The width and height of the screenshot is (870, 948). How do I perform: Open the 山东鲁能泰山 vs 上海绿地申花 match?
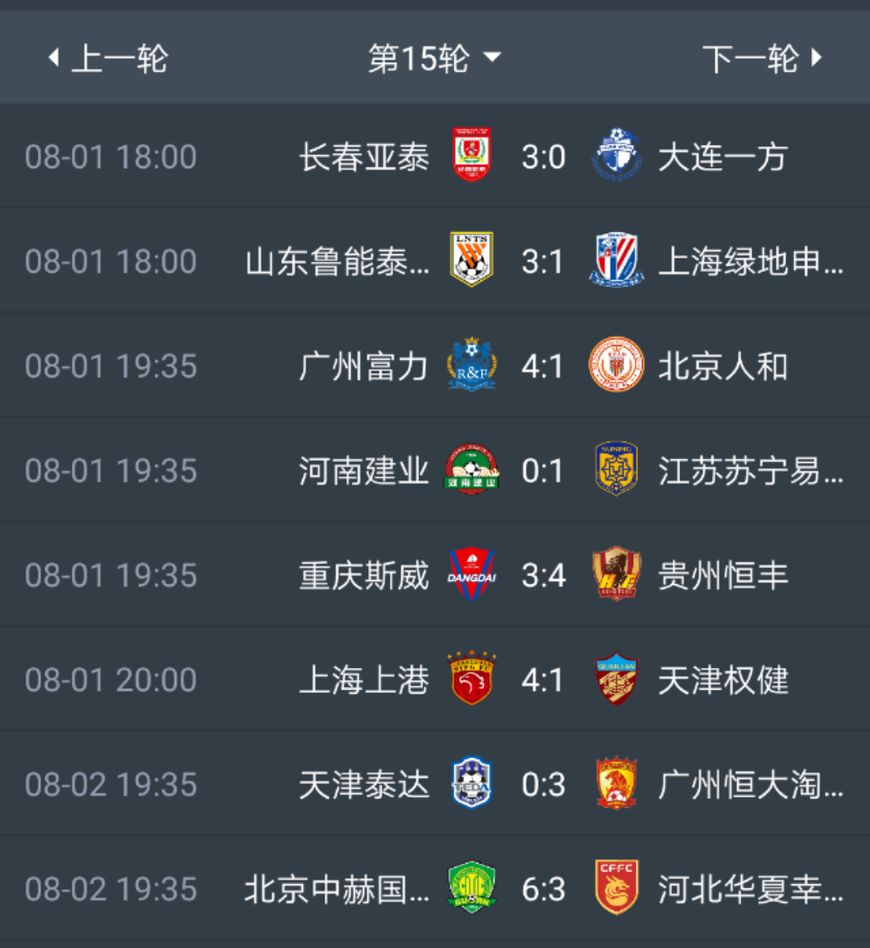(x=543, y=262)
